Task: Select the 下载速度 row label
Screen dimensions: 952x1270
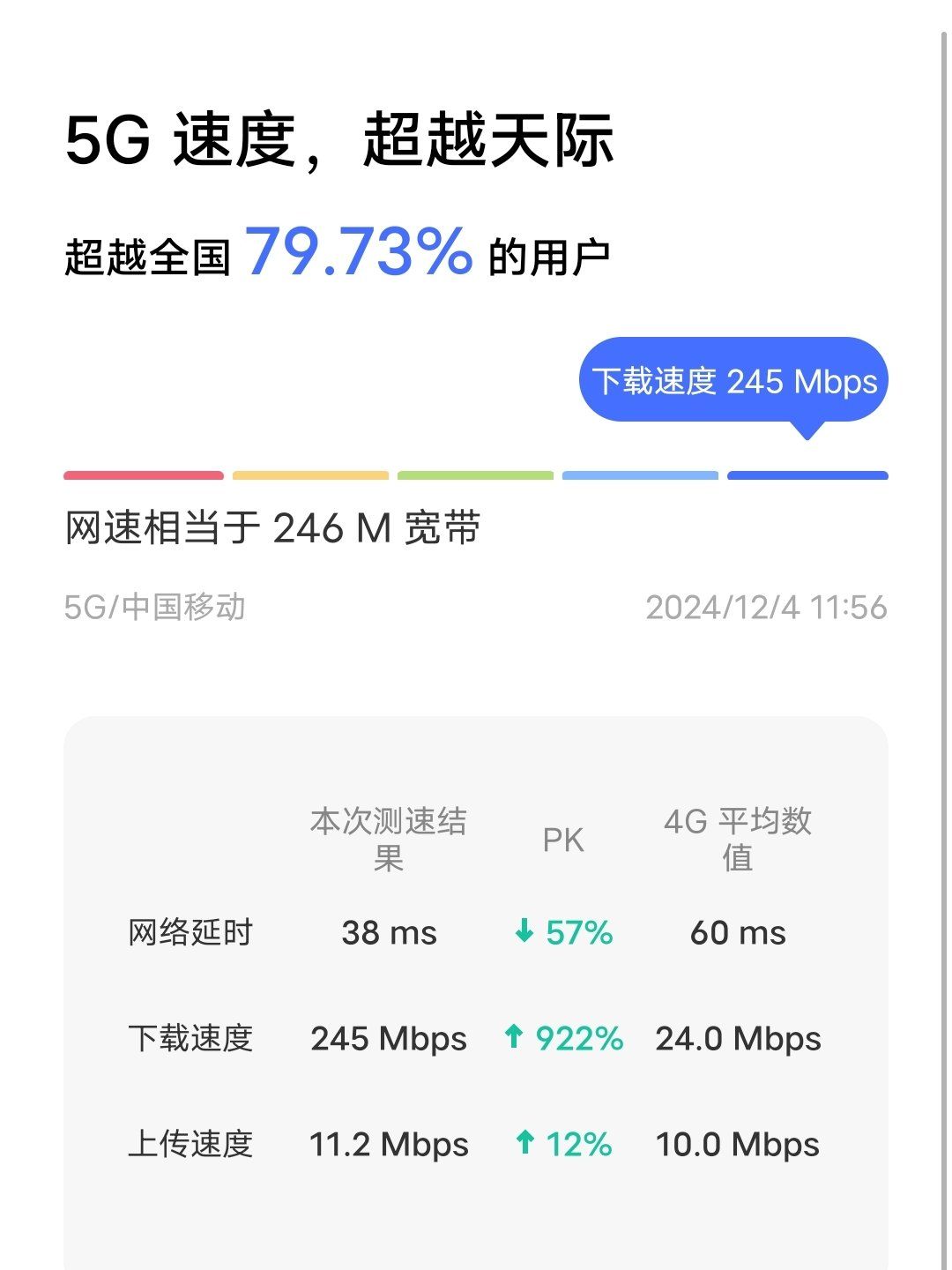Action: (190, 1039)
